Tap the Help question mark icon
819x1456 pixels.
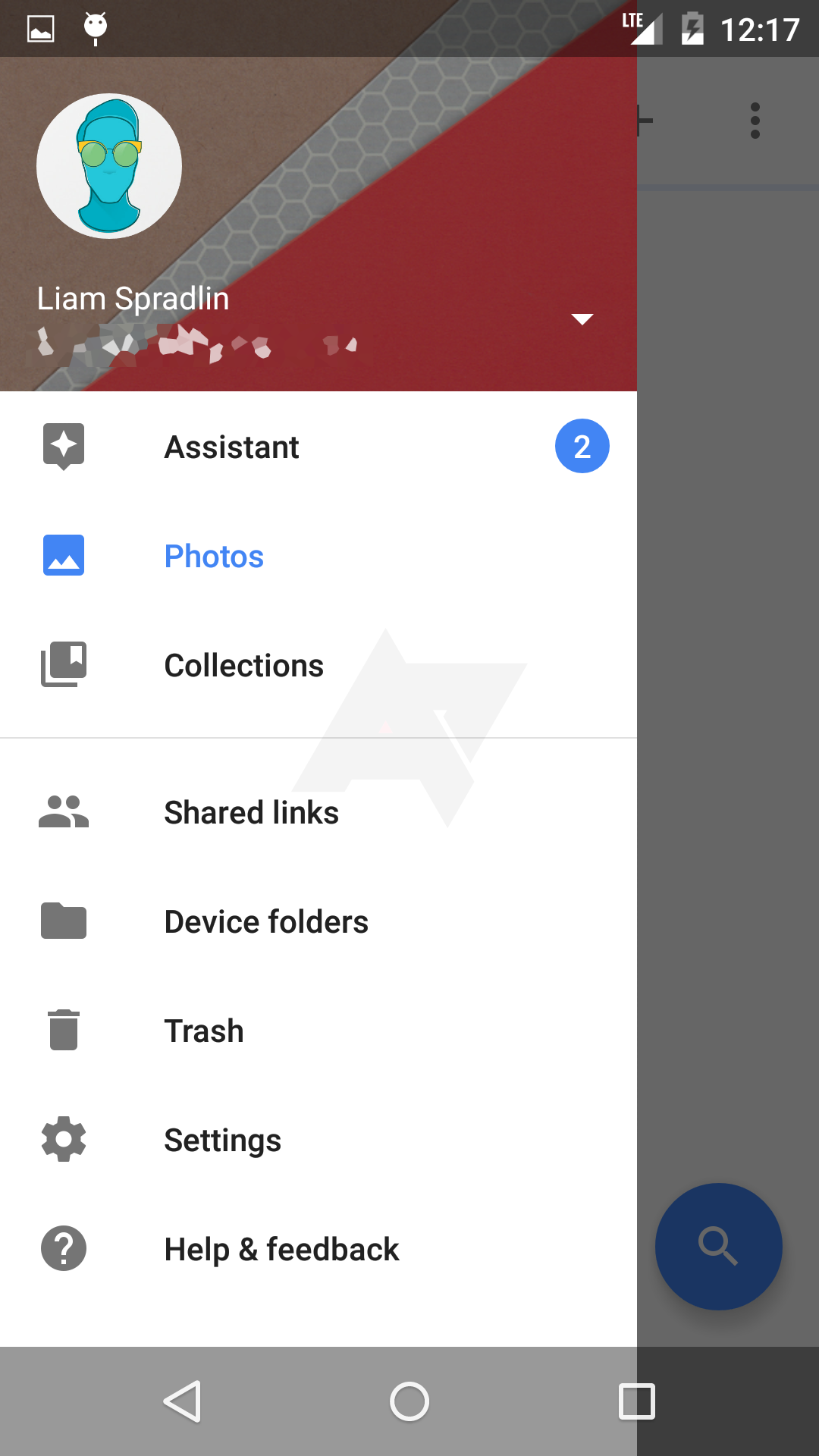pyautogui.click(x=64, y=1248)
